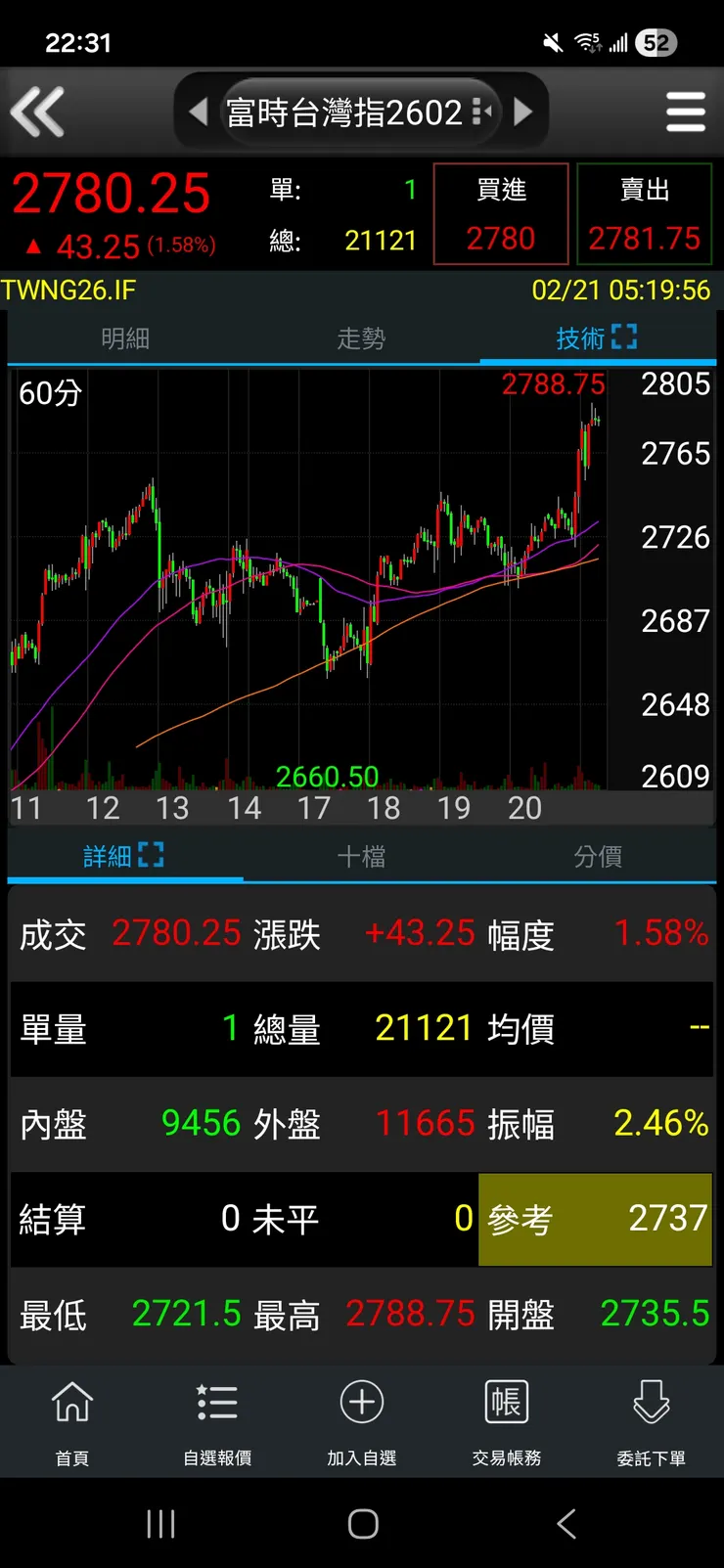Screen dimensions: 724x1568
Task: Expand the 詳細 detail panel
Action: (x=151, y=856)
